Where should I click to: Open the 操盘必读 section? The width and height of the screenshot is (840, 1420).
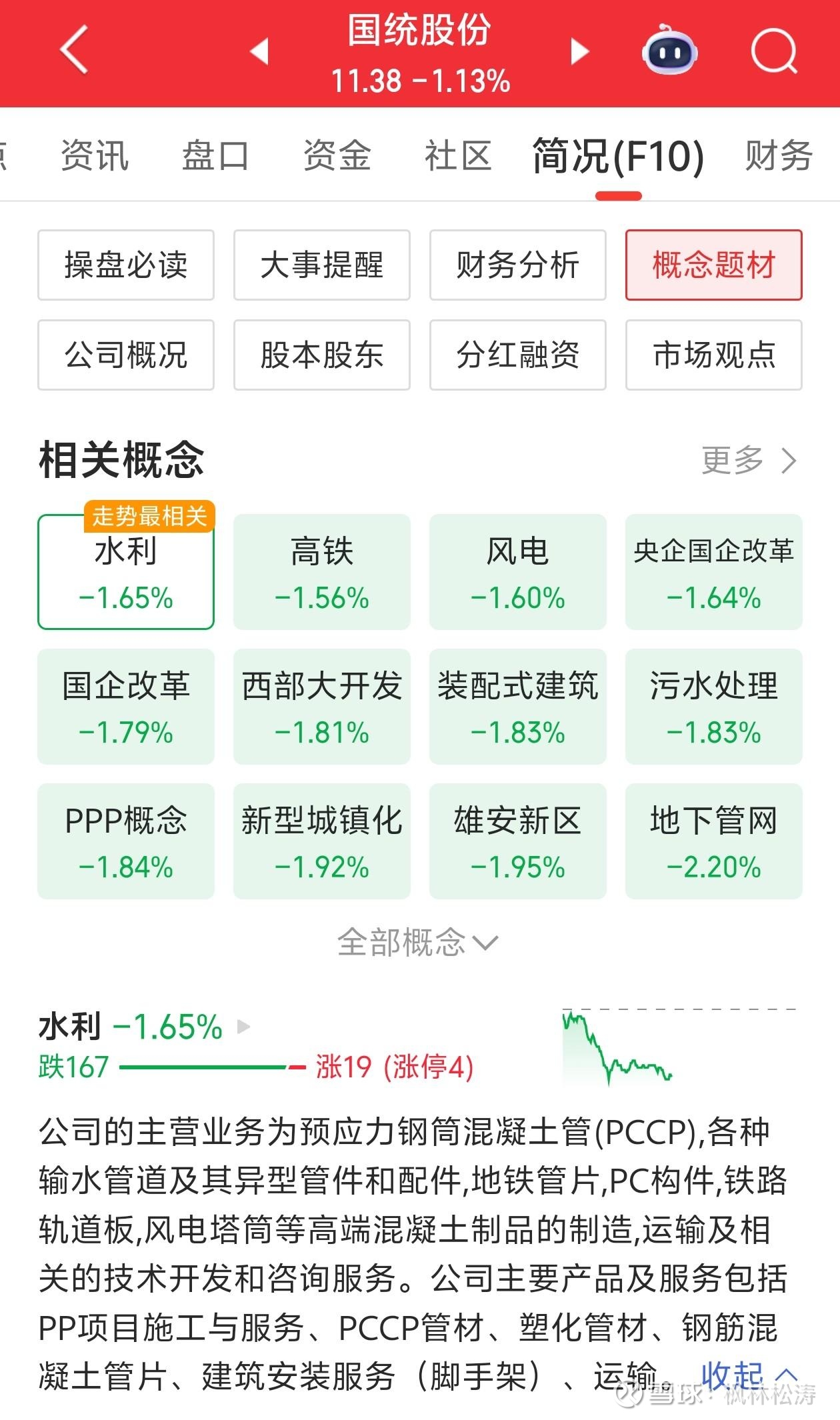[126, 265]
